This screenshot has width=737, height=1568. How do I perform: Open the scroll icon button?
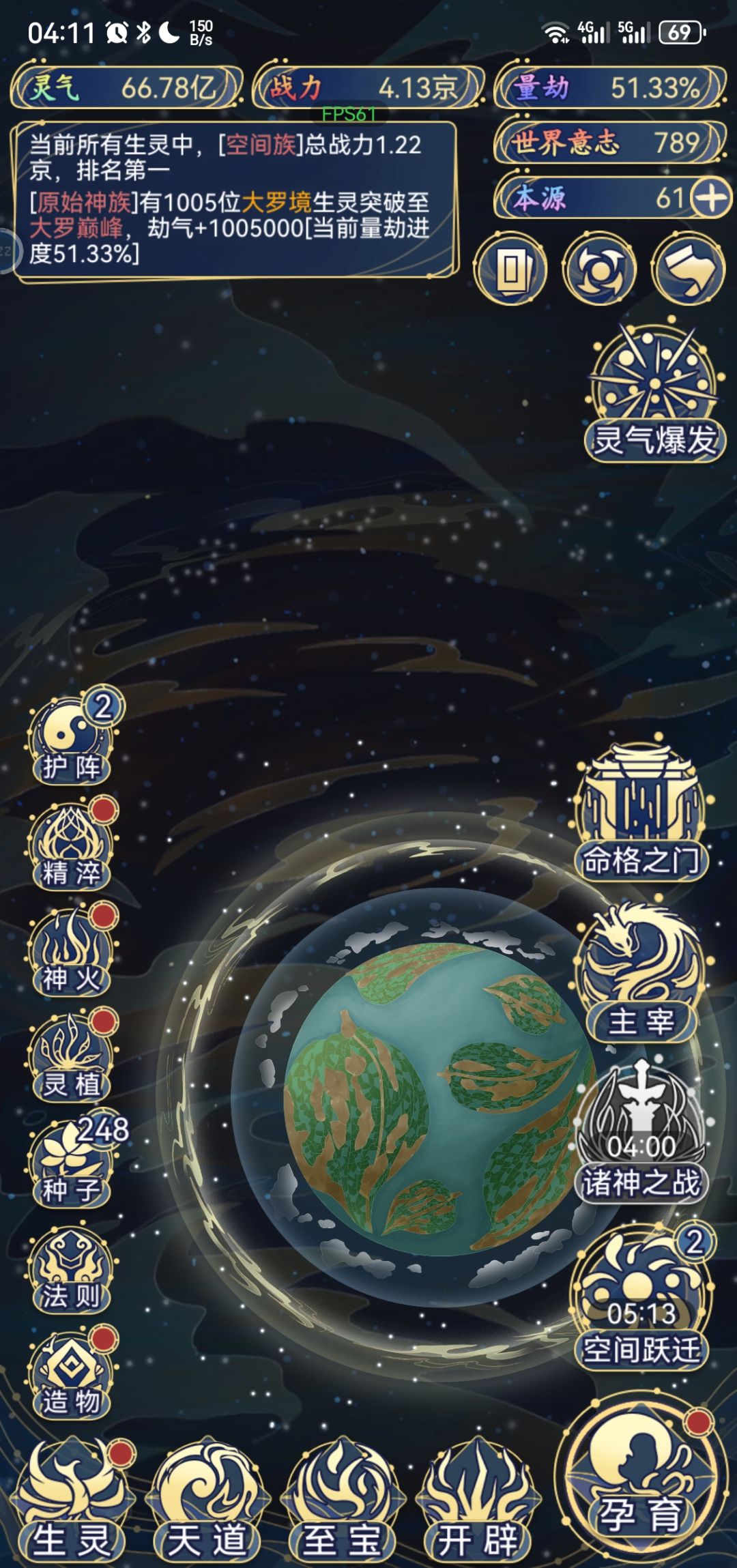(688, 269)
